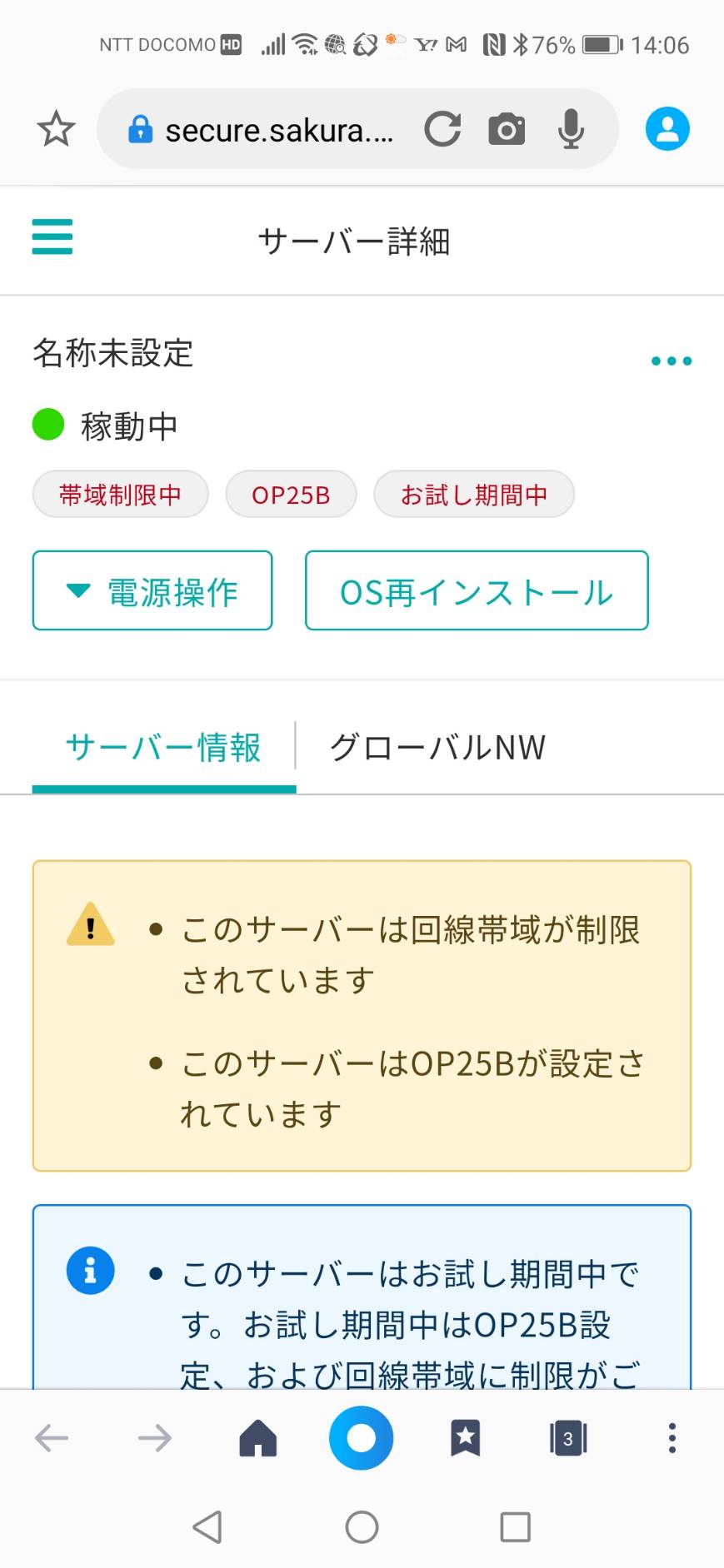Switch to the グローバルNW tab
724x1568 pixels.
pos(437,748)
